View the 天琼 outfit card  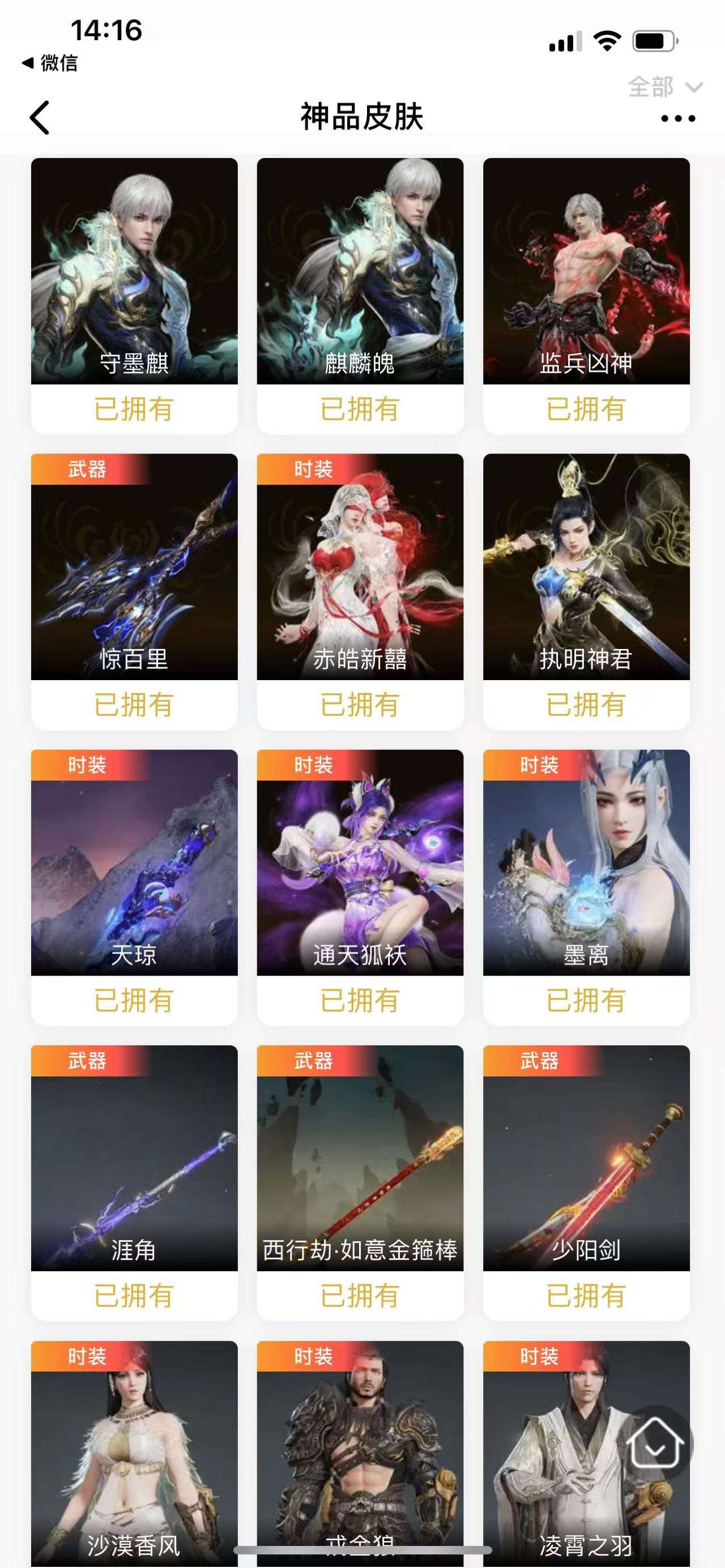pyautogui.click(x=134, y=863)
